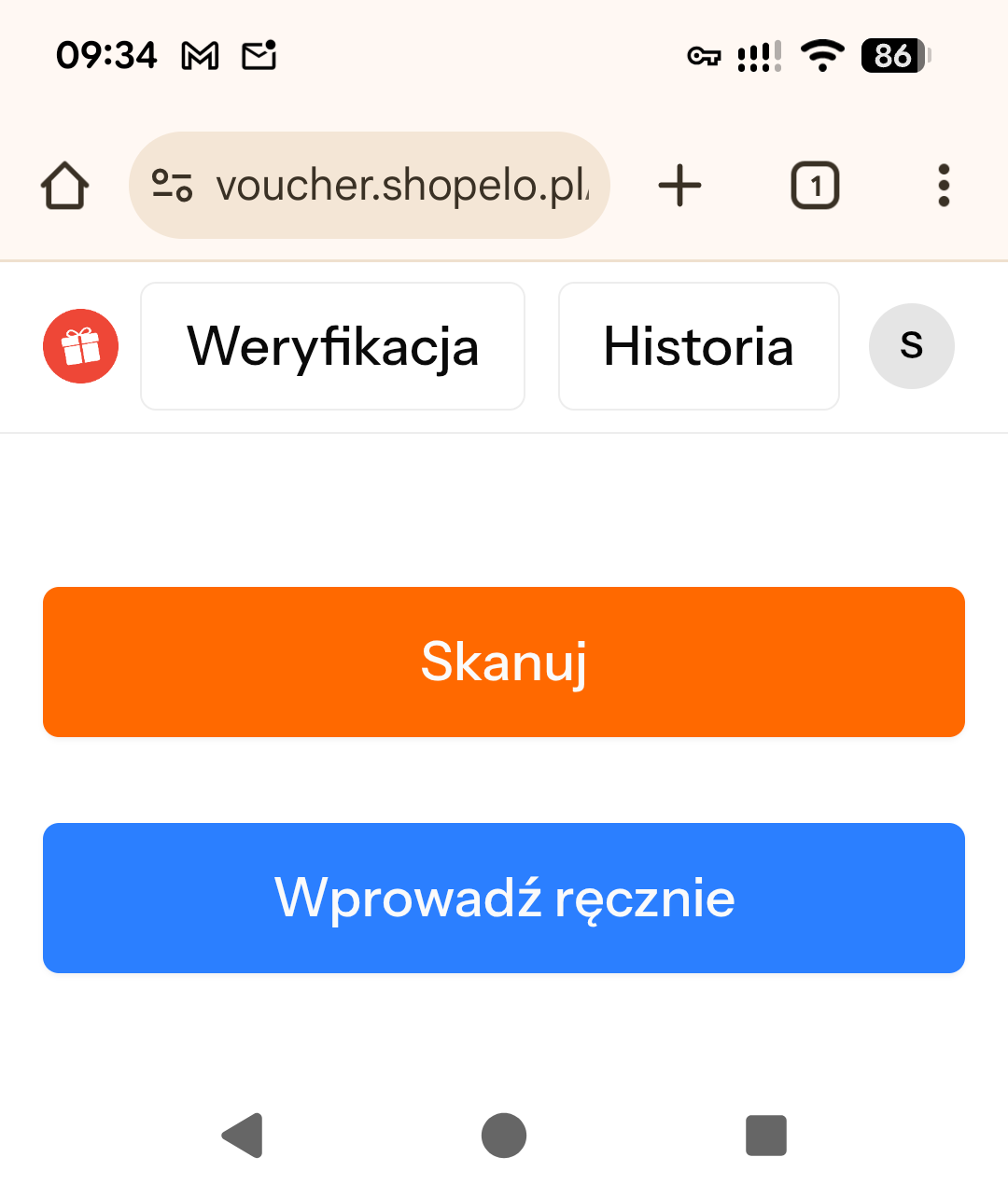Image resolution: width=1008 pixels, height=1199 pixels.
Task: Open a new browser tab
Action: coord(679,186)
